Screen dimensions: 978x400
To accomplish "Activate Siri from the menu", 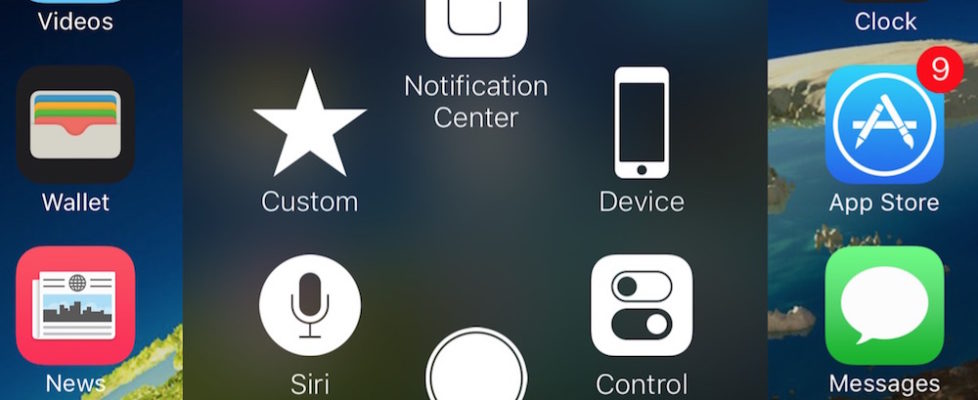I will (x=310, y=306).
